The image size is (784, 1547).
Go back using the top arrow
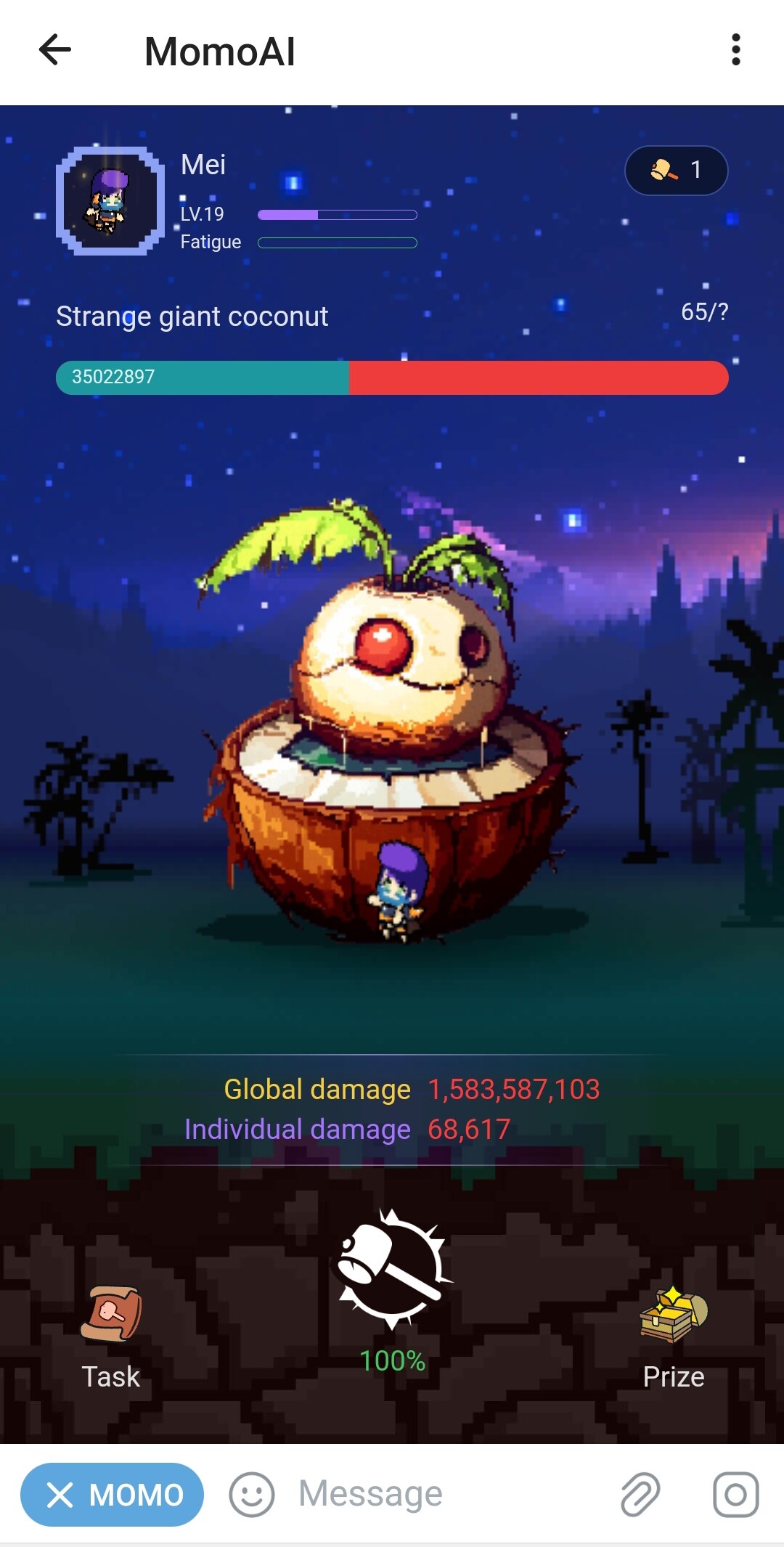[55, 50]
